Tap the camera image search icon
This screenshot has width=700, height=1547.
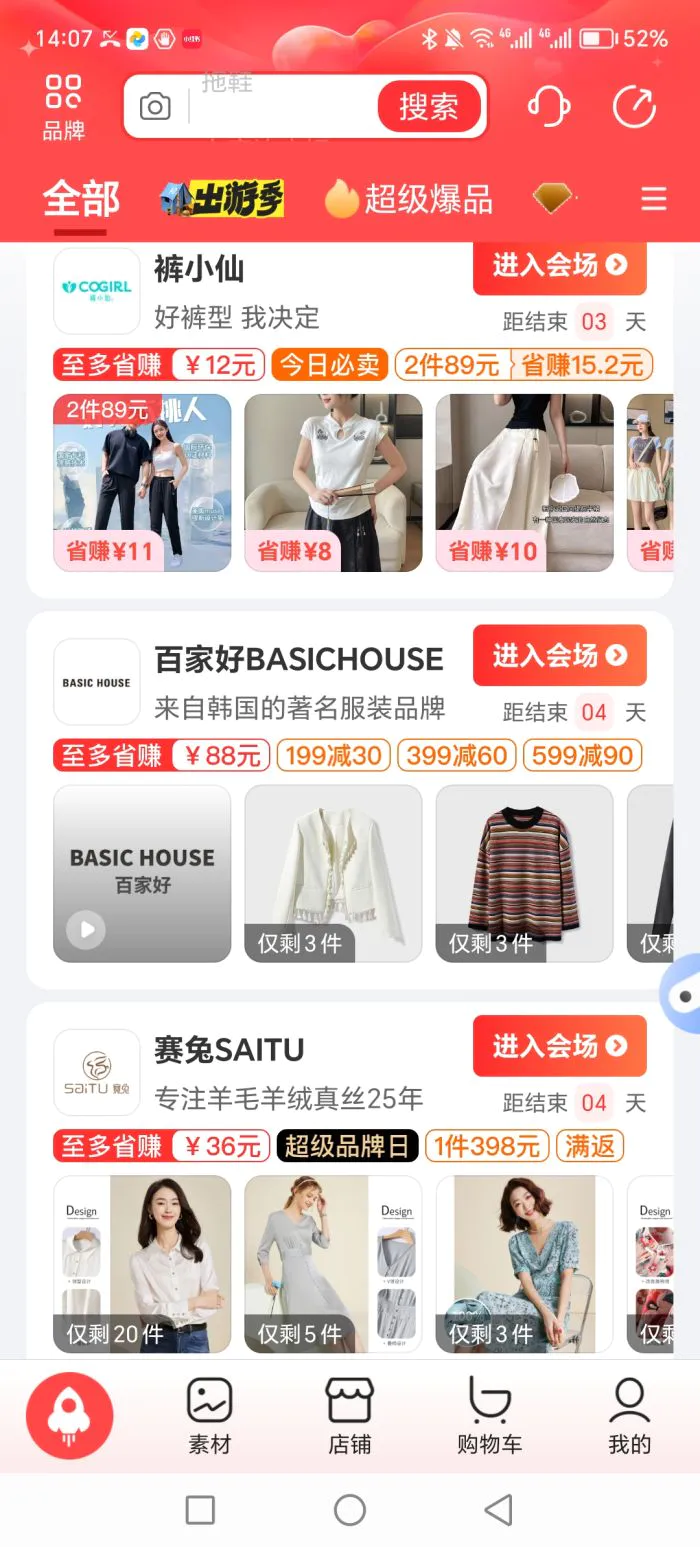155,107
